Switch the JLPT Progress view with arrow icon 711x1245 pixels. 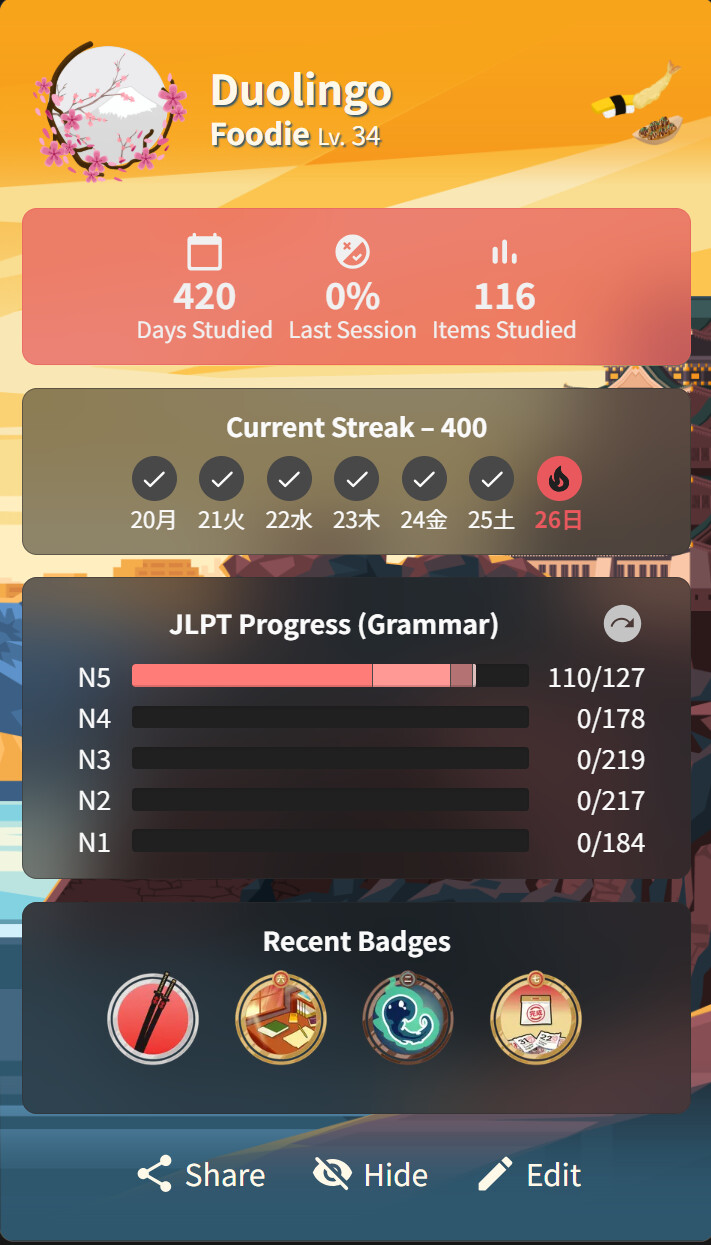[622, 624]
